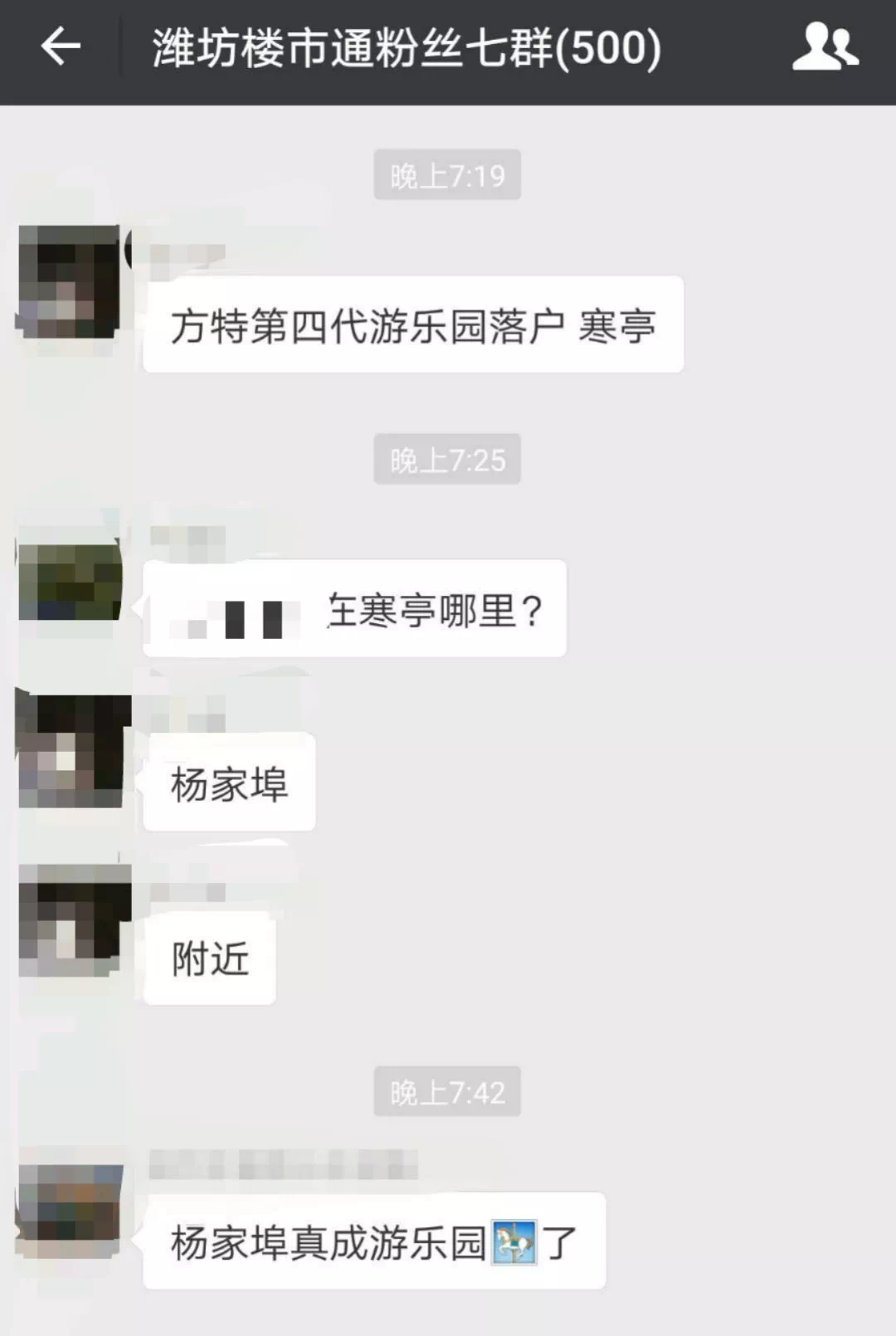Tap avatar beside the 方特第四代游乐园落户 message
The width and height of the screenshot is (896, 1336).
71,281
